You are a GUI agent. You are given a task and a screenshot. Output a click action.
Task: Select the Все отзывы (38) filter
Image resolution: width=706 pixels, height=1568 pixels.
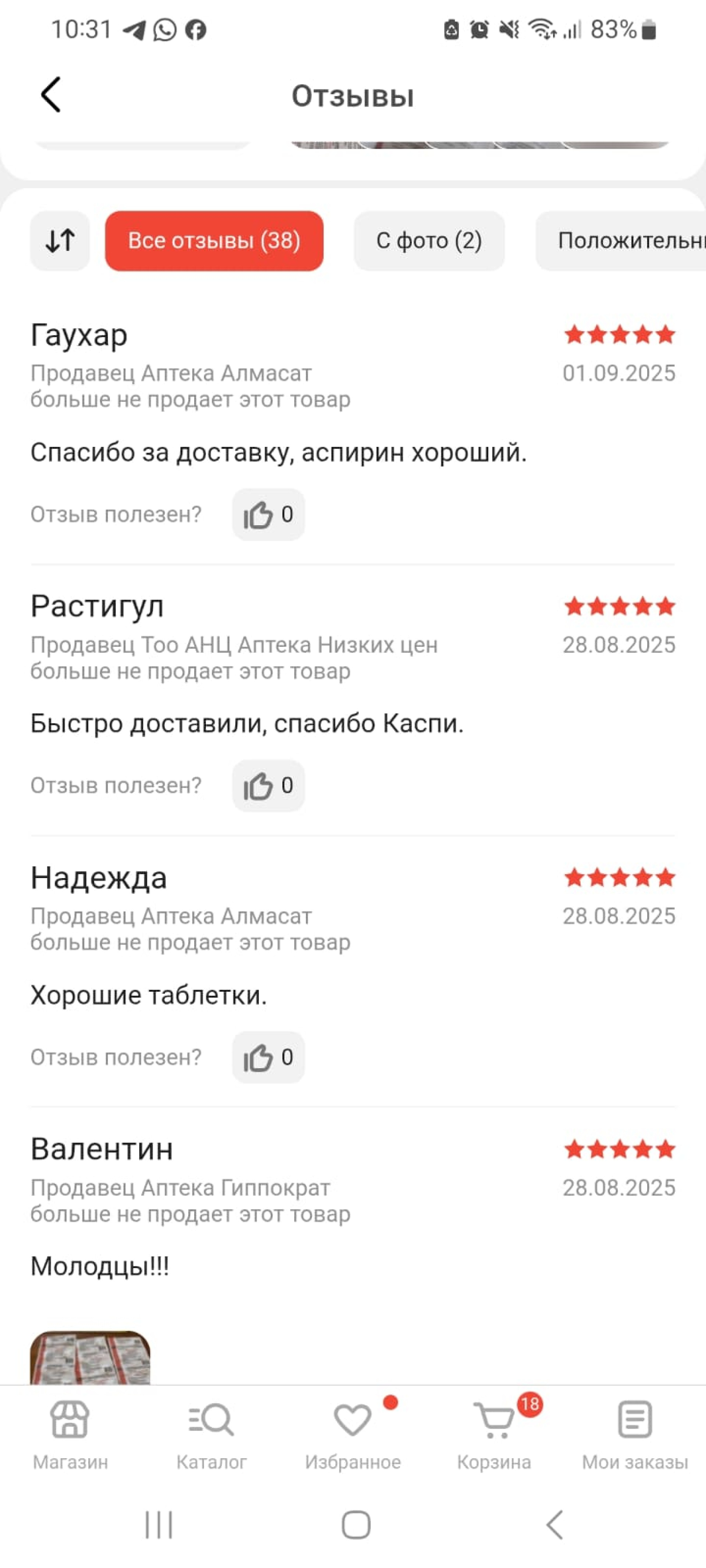[214, 240]
